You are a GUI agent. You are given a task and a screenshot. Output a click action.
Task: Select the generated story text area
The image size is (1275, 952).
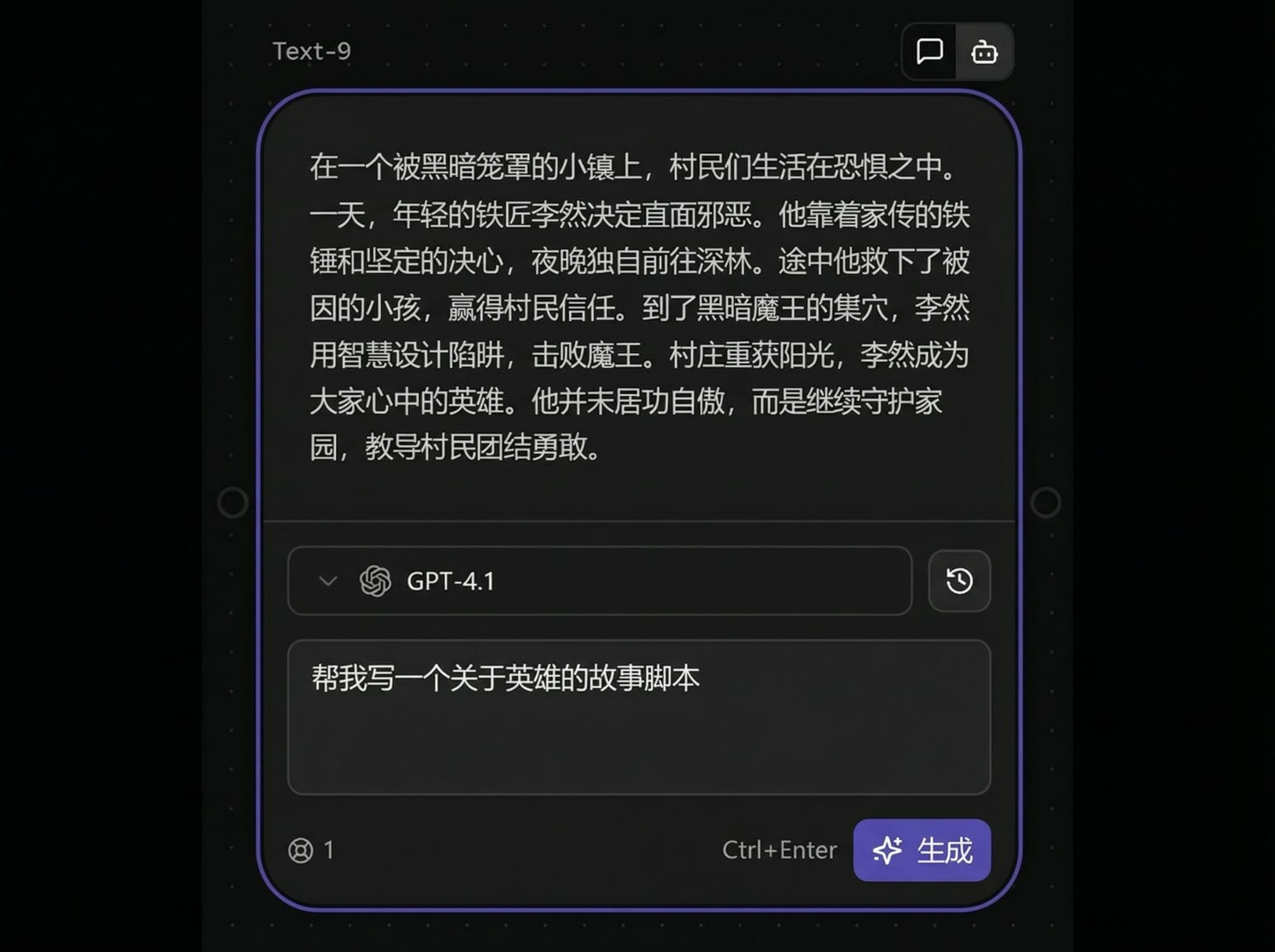pos(638,307)
